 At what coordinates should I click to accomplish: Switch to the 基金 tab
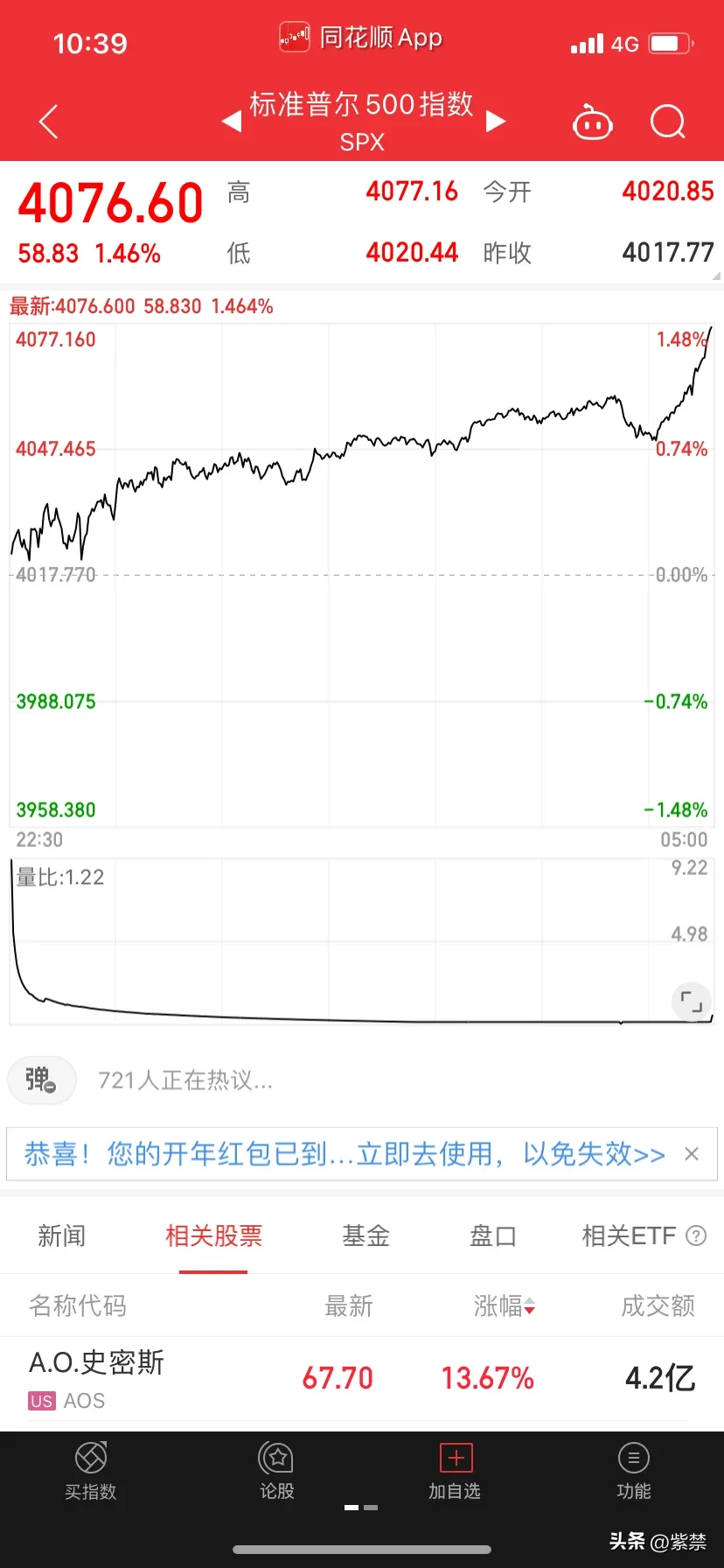coord(365,1235)
